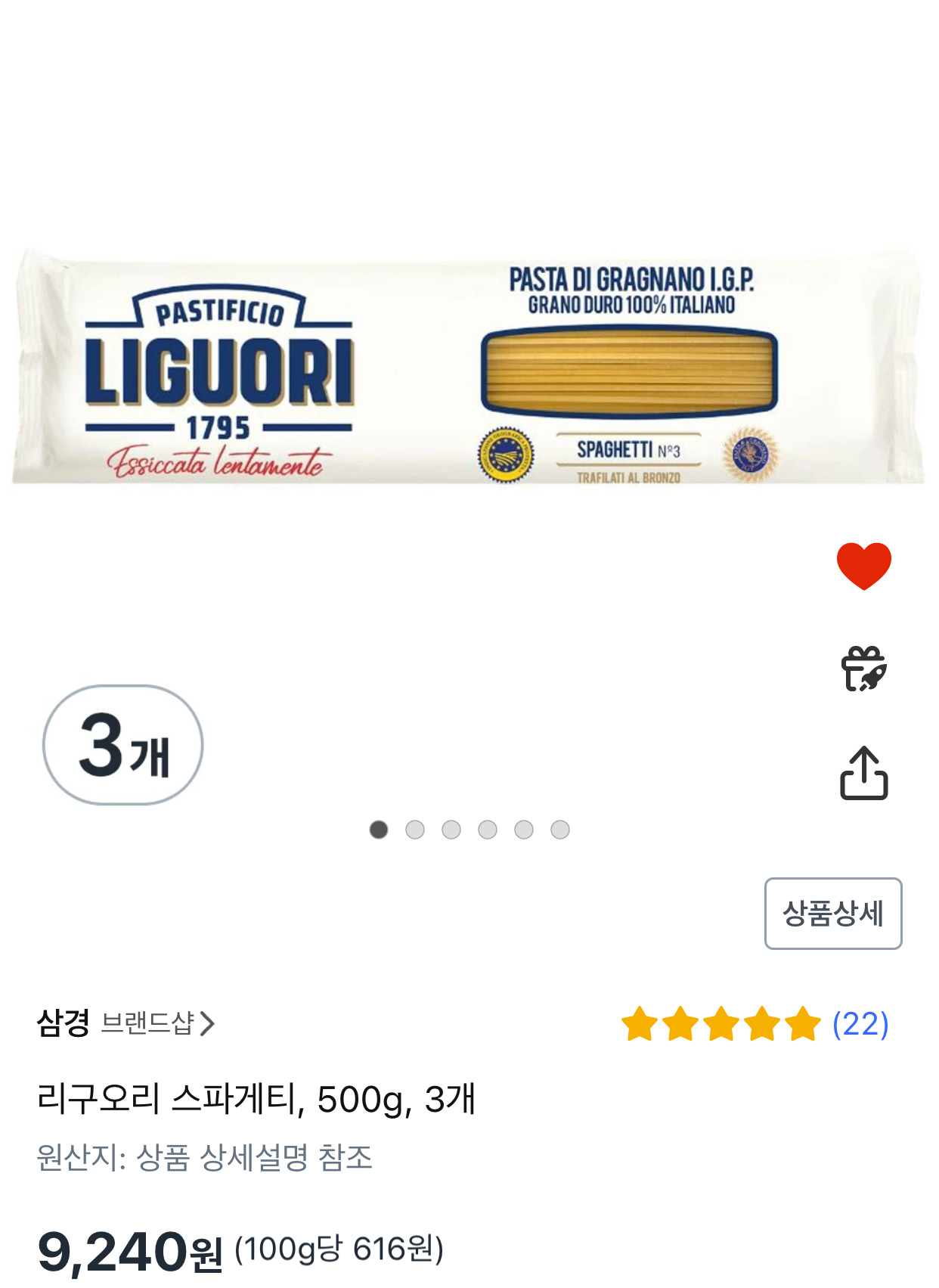Jump to the second image indicator dot
The height and width of the screenshot is (1288, 939).
coord(415,830)
